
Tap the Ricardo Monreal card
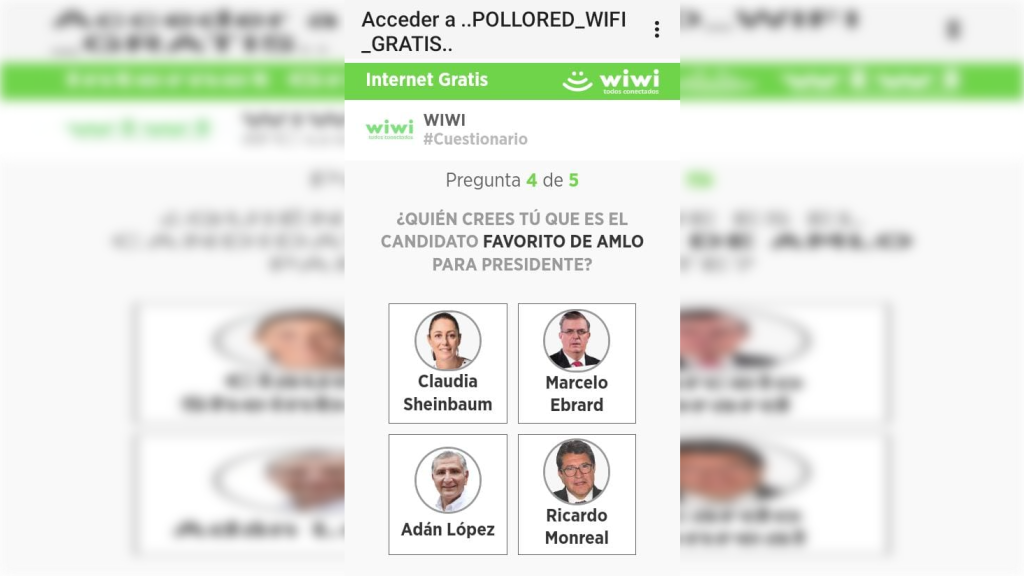click(x=576, y=494)
